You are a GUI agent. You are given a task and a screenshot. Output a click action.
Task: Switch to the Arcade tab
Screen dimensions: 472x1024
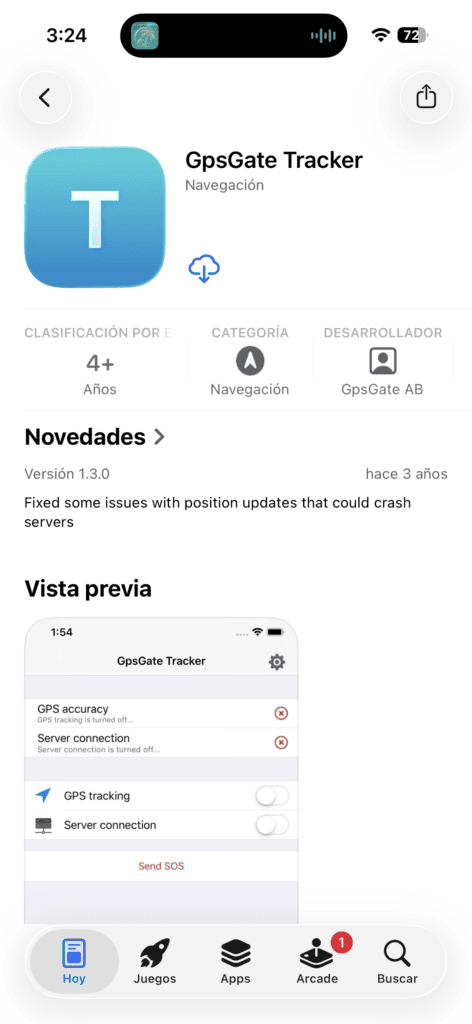tap(317, 961)
